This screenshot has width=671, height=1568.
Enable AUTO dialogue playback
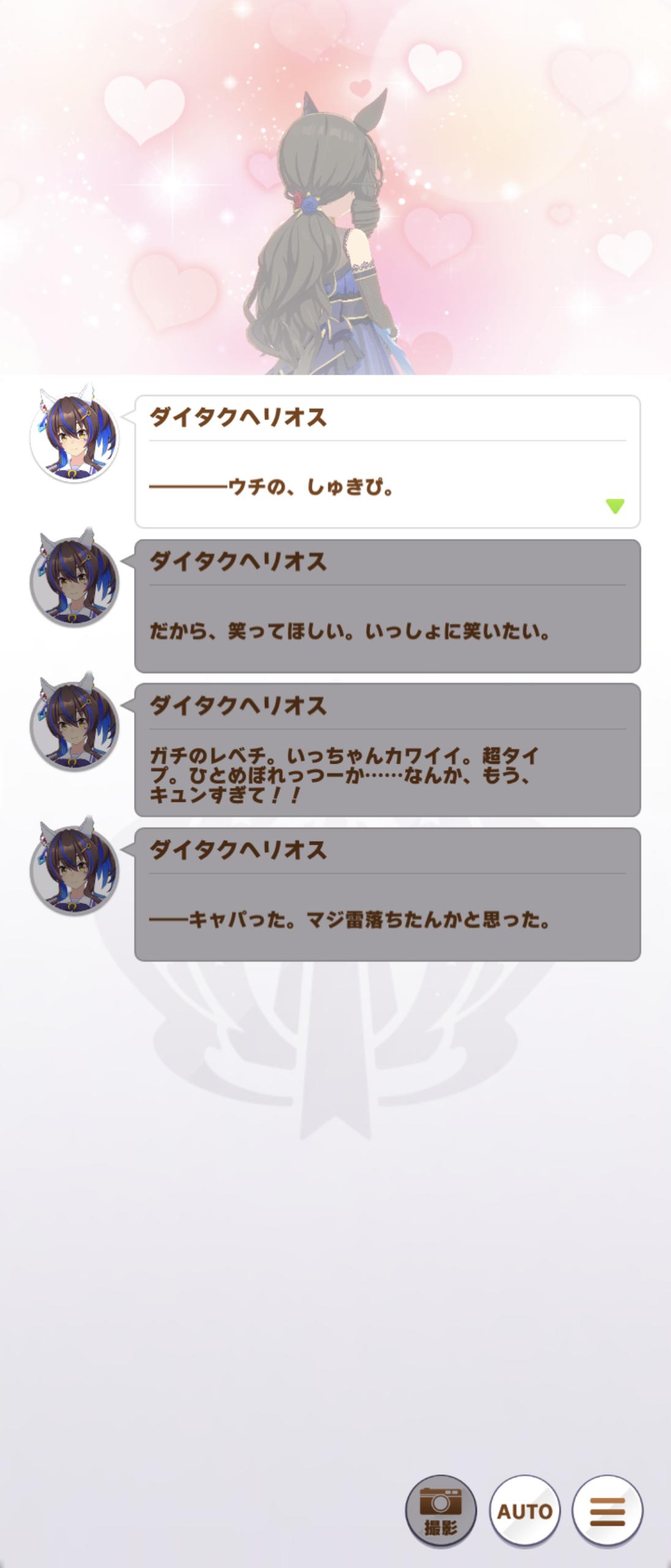click(524, 1511)
